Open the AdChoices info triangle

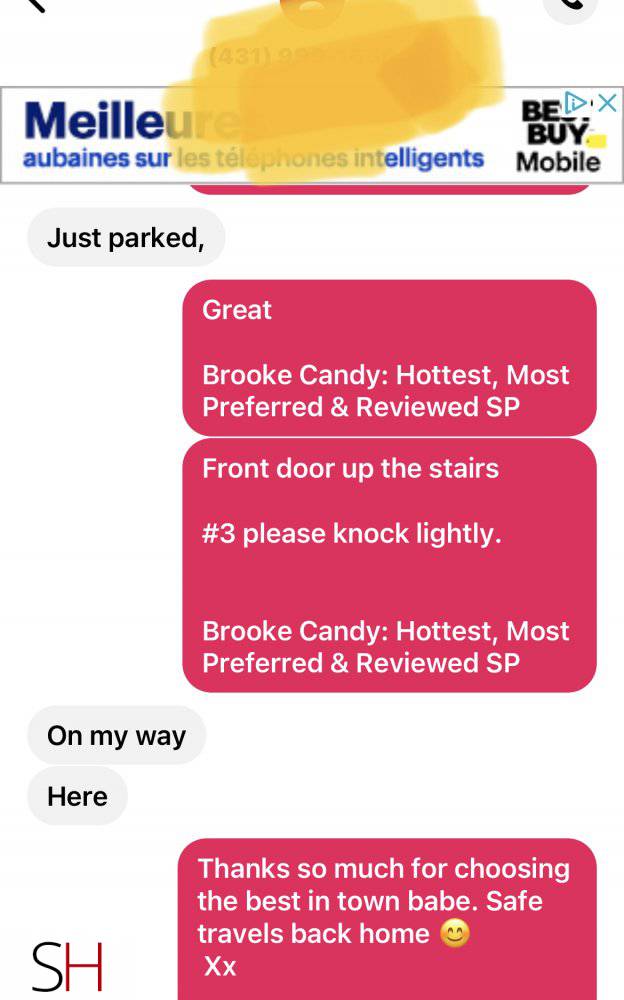pos(576,102)
